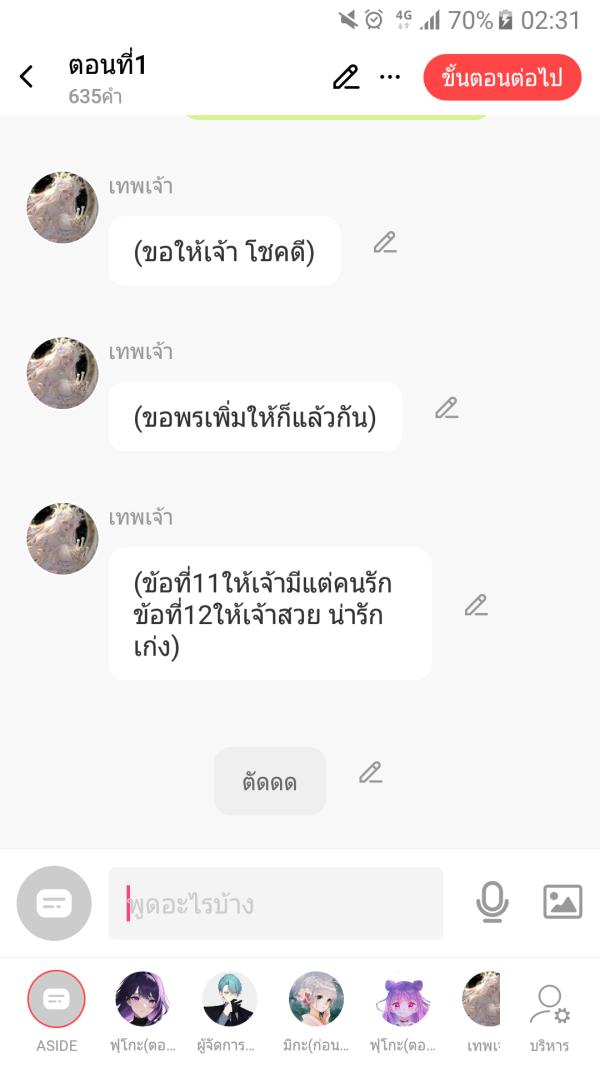Tap the ขั้นตอนต่อไป button
This screenshot has width=600, height=1067.
click(502, 77)
